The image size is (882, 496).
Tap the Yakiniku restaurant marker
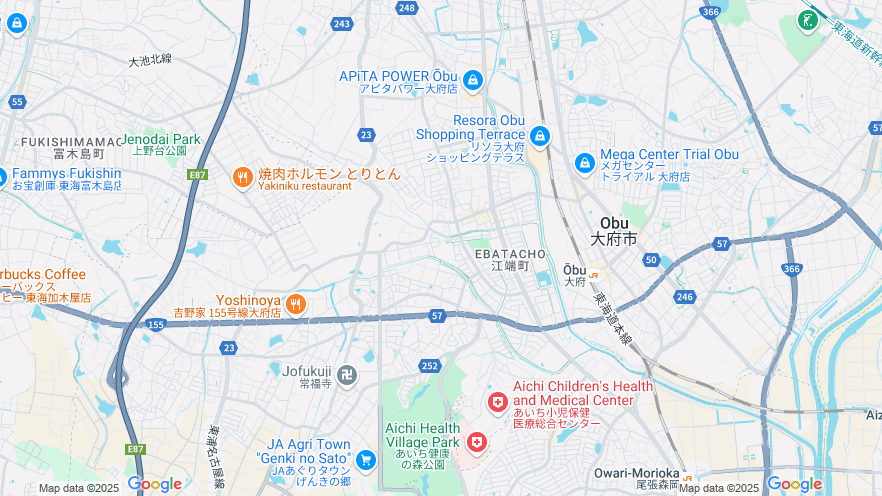pyautogui.click(x=241, y=178)
